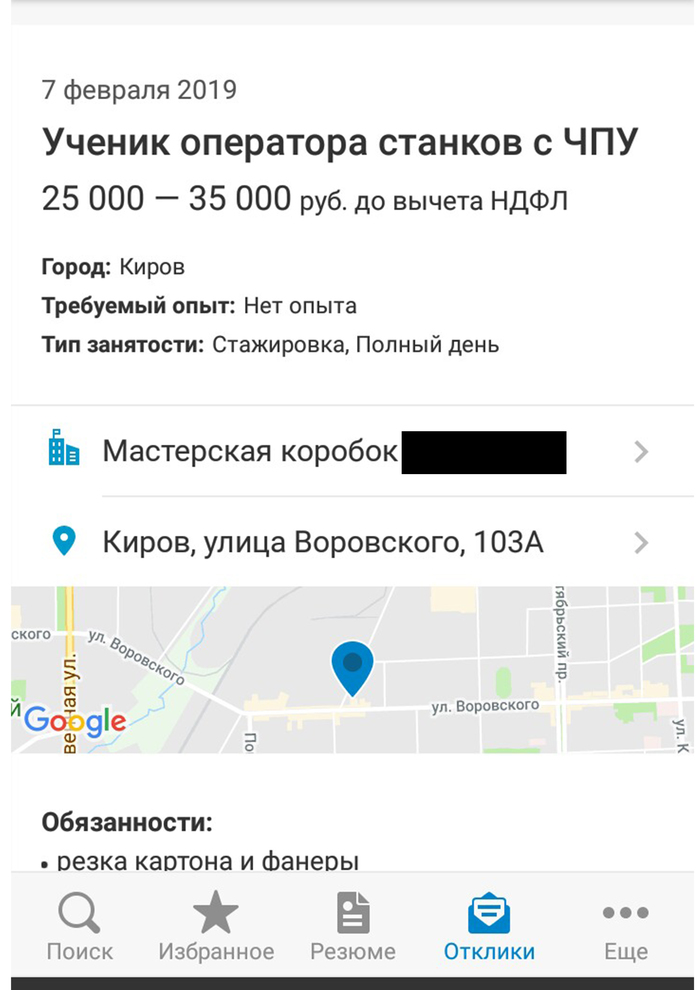Open the Резюме tab
700x990 pixels.
click(x=353, y=926)
